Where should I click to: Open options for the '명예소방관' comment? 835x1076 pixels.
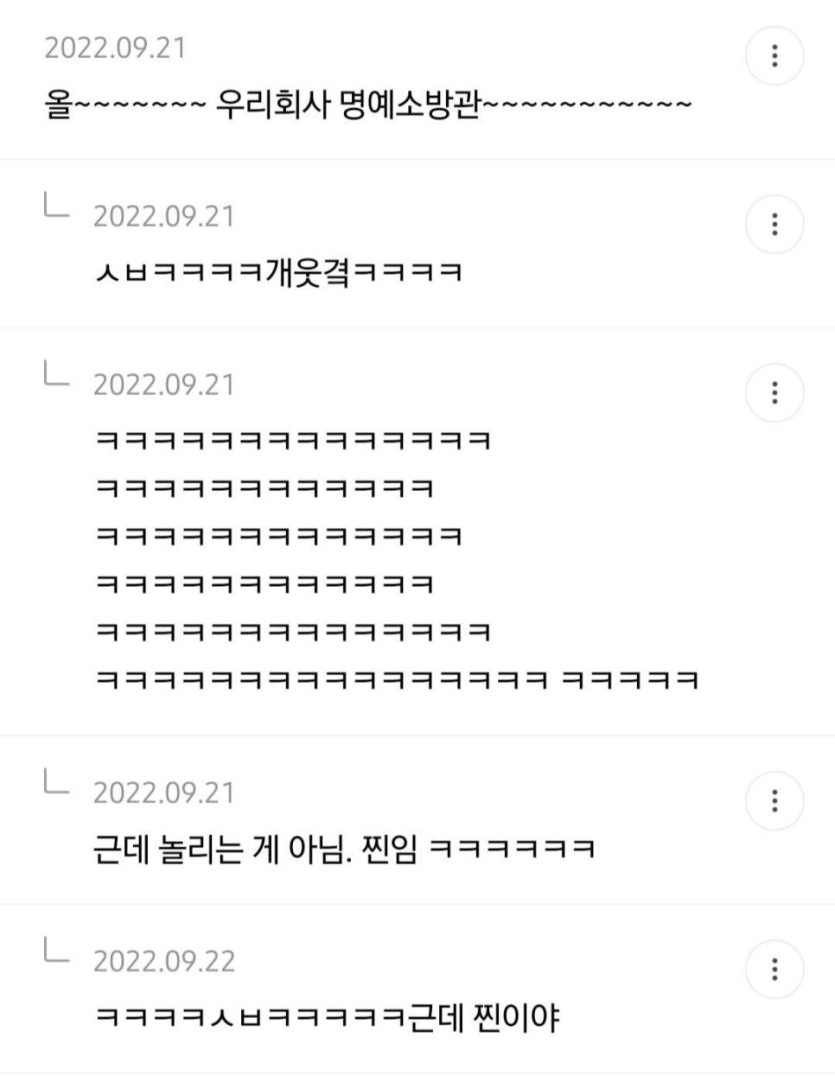tap(775, 56)
